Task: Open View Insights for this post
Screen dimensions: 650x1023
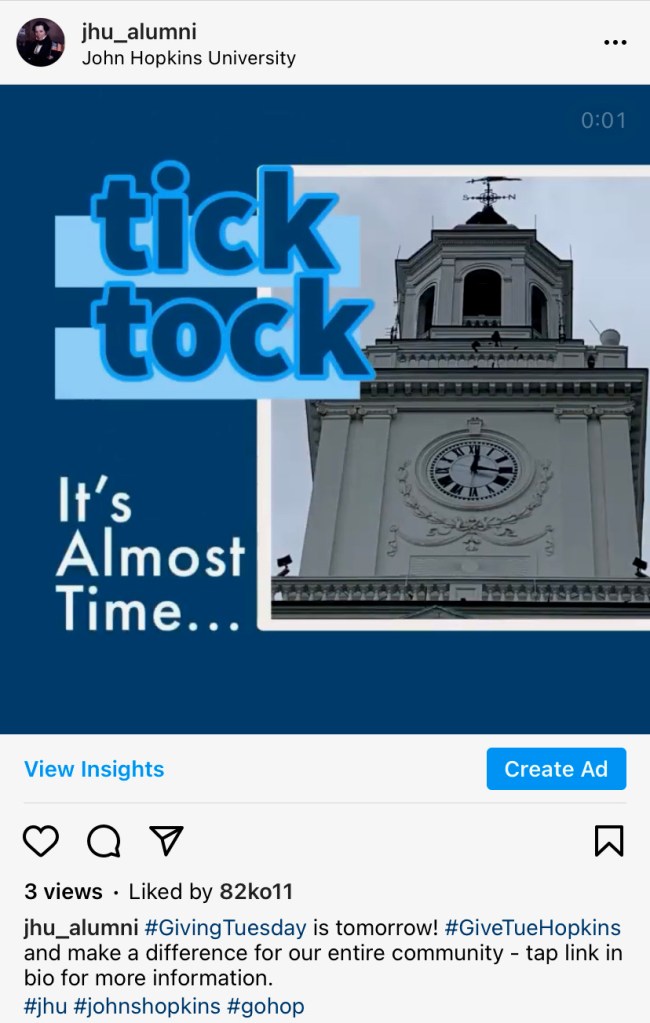Action: (94, 769)
